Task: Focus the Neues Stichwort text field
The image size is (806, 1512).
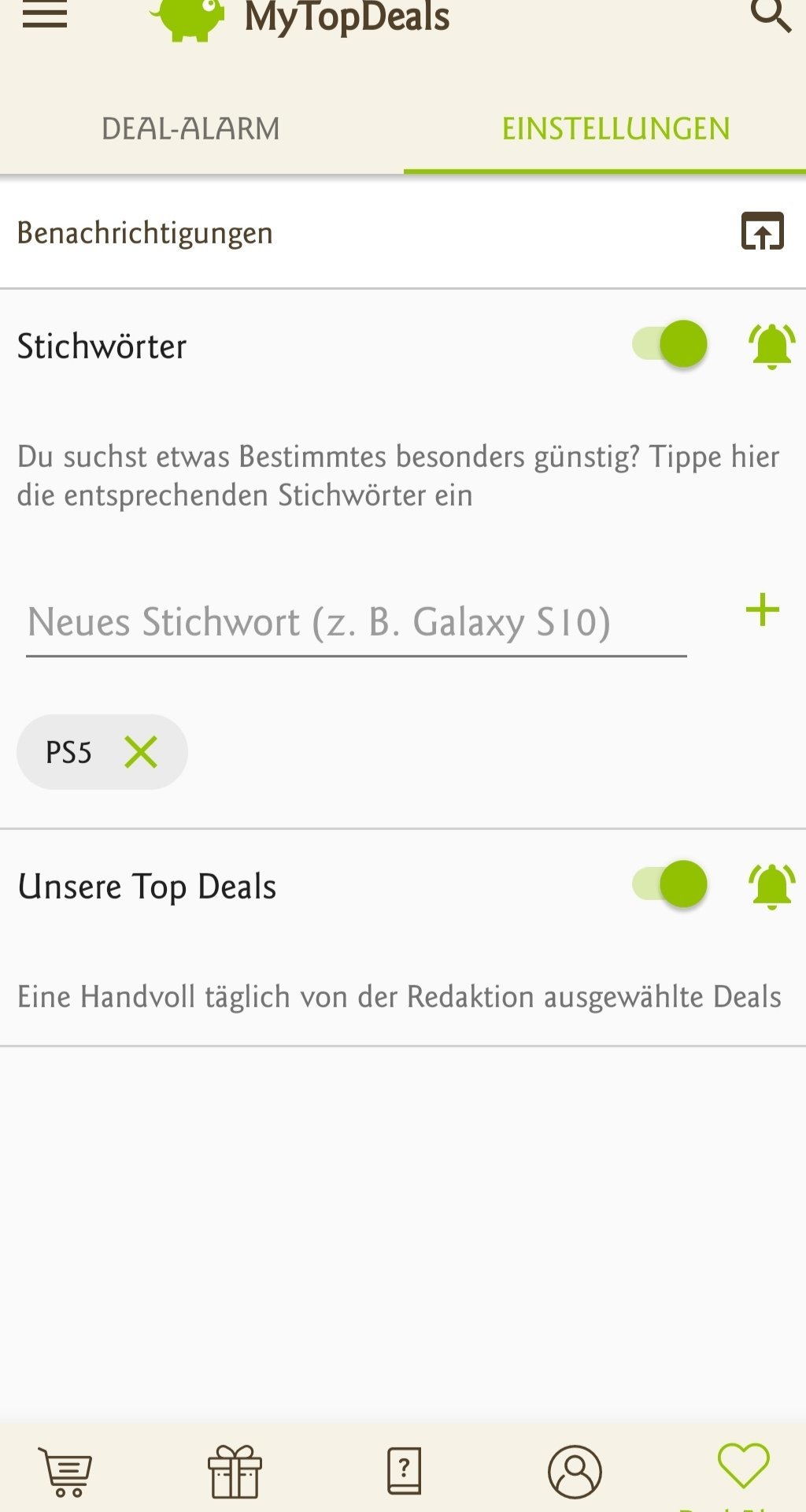Action: 357,623
